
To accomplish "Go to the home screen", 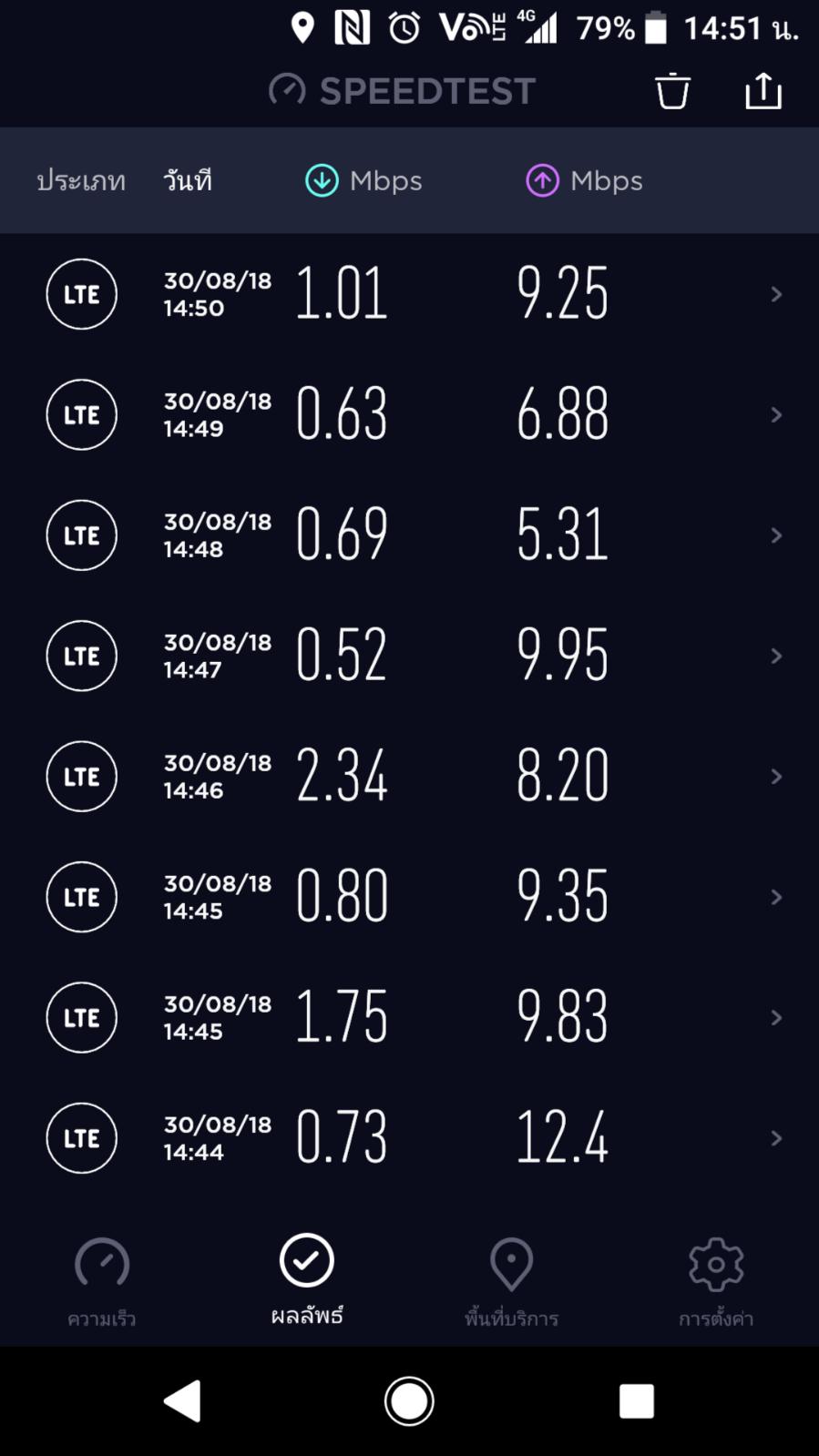I will (409, 1400).
